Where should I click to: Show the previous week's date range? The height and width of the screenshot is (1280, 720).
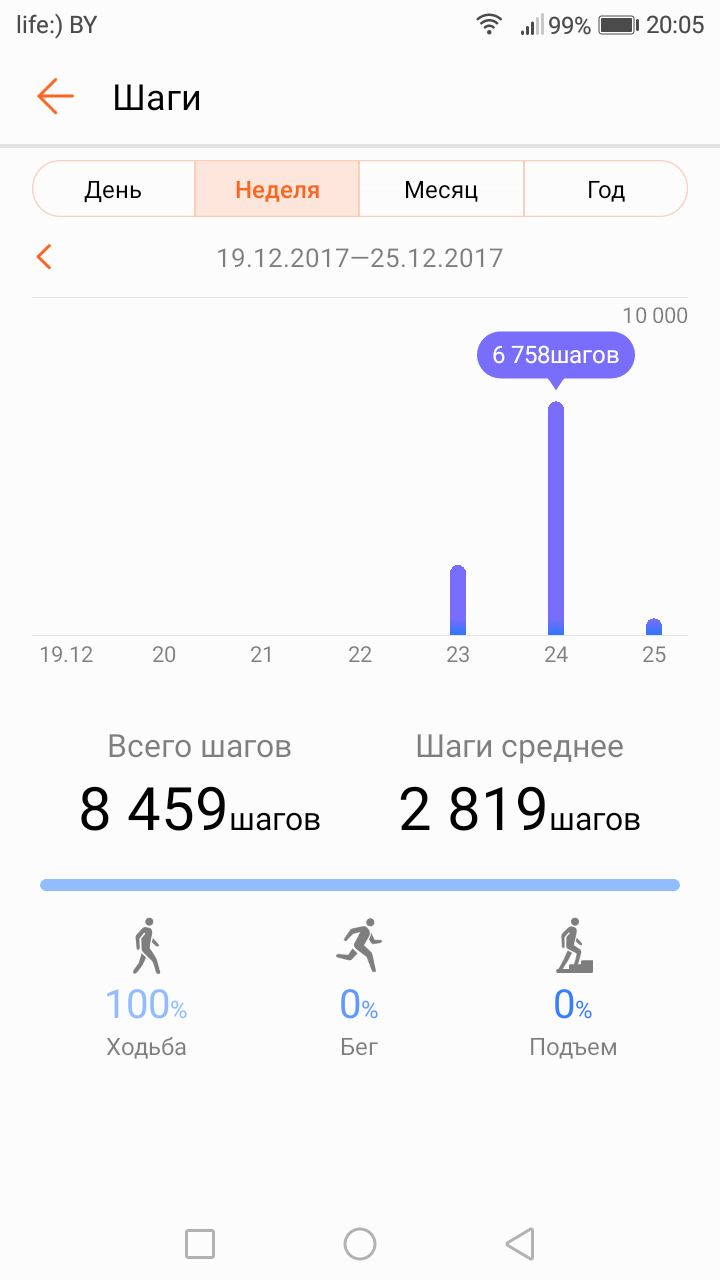[x=44, y=257]
